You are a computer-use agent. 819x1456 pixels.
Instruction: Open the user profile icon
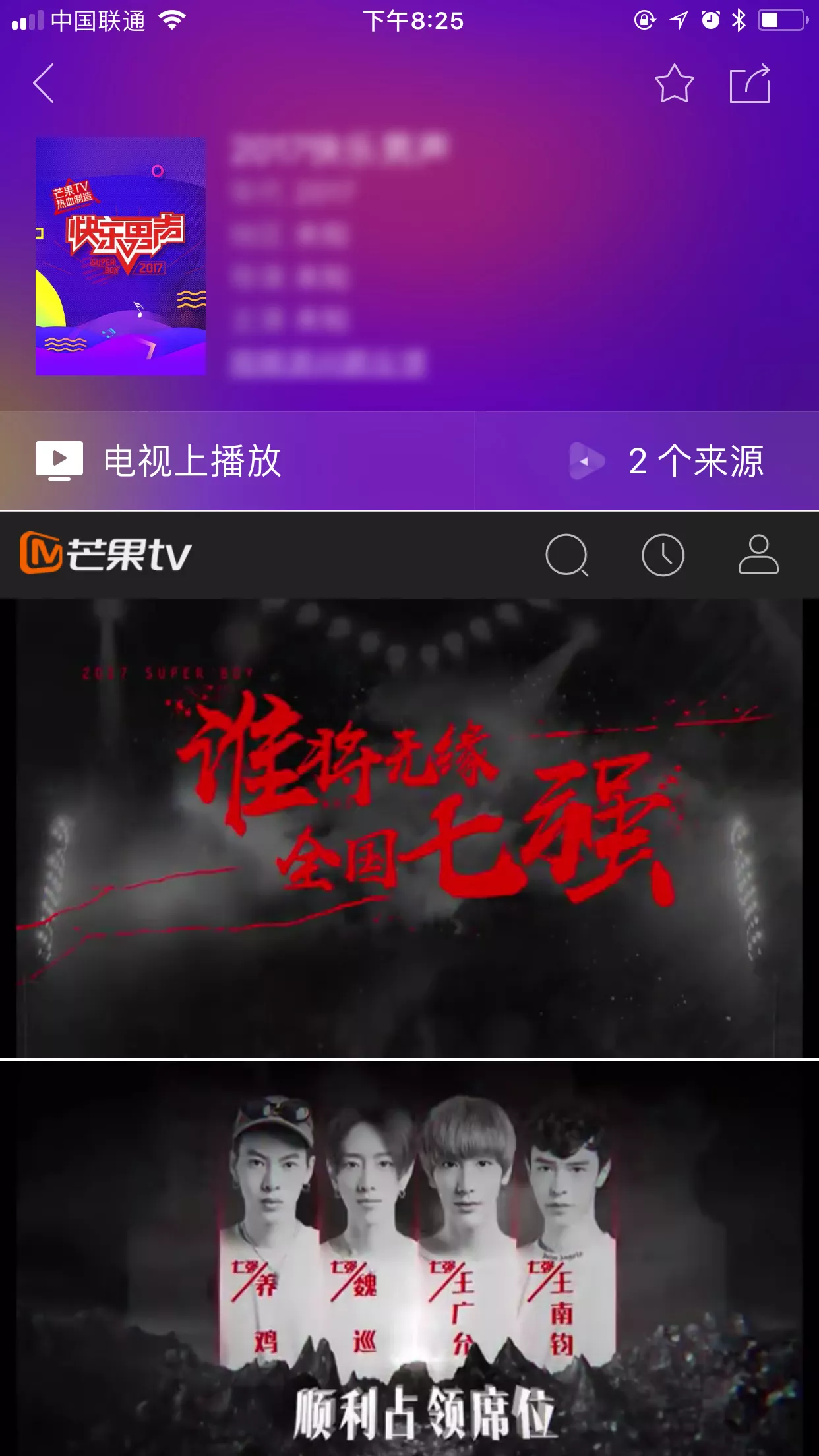(758, 555)
